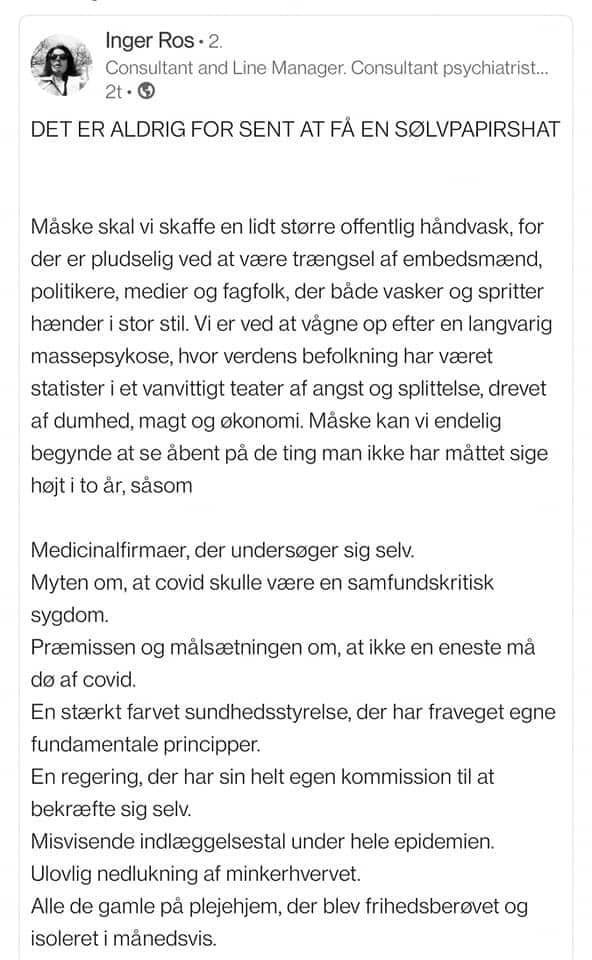Open the Inger Ros profile name link
Image resolution: width=592 pixels, height=960 pixels.
tap(149, 41)
